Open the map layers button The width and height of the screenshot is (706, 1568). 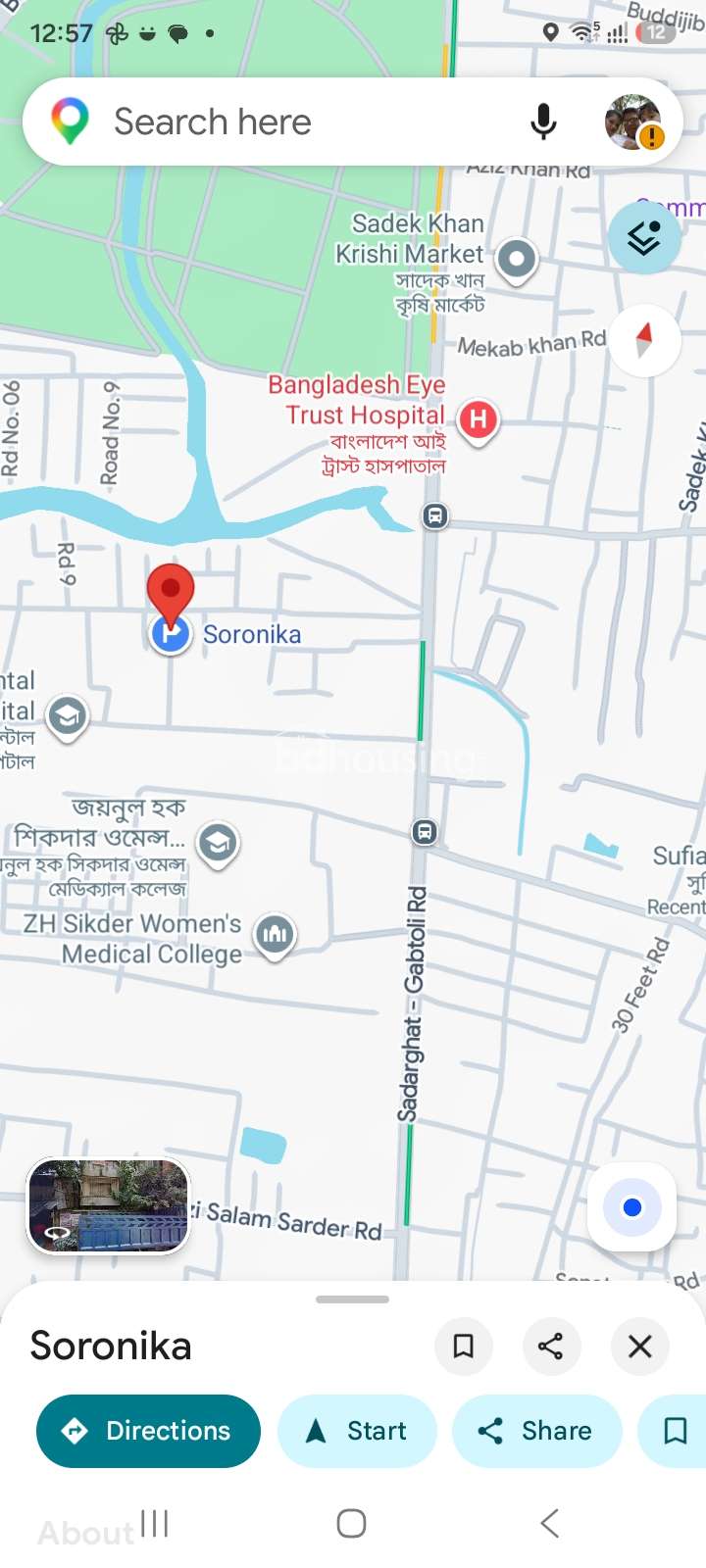(x=644, y=237)
